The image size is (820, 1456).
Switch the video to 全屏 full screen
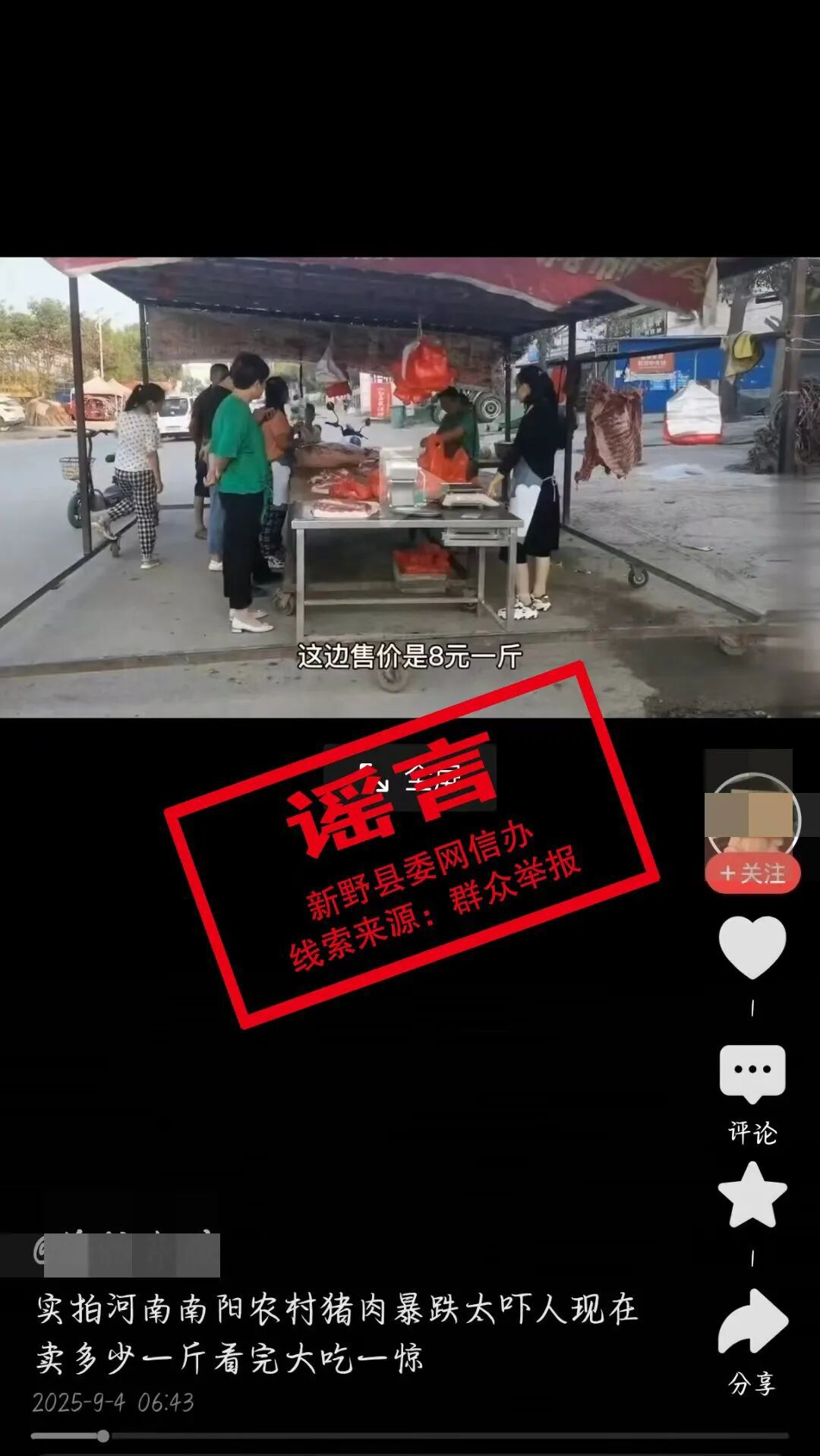tap(411, 777)
